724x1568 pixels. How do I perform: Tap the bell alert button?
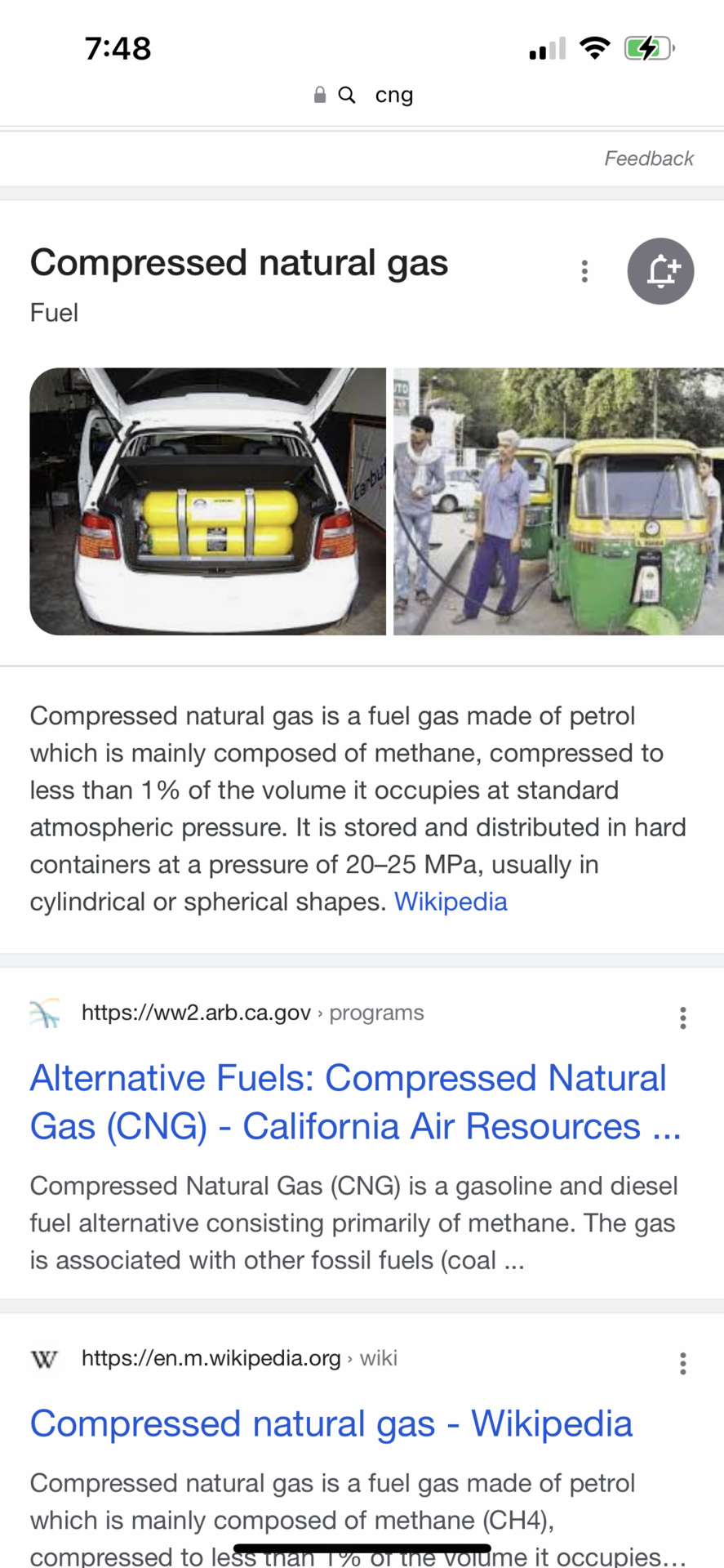(x=660, y=271)
